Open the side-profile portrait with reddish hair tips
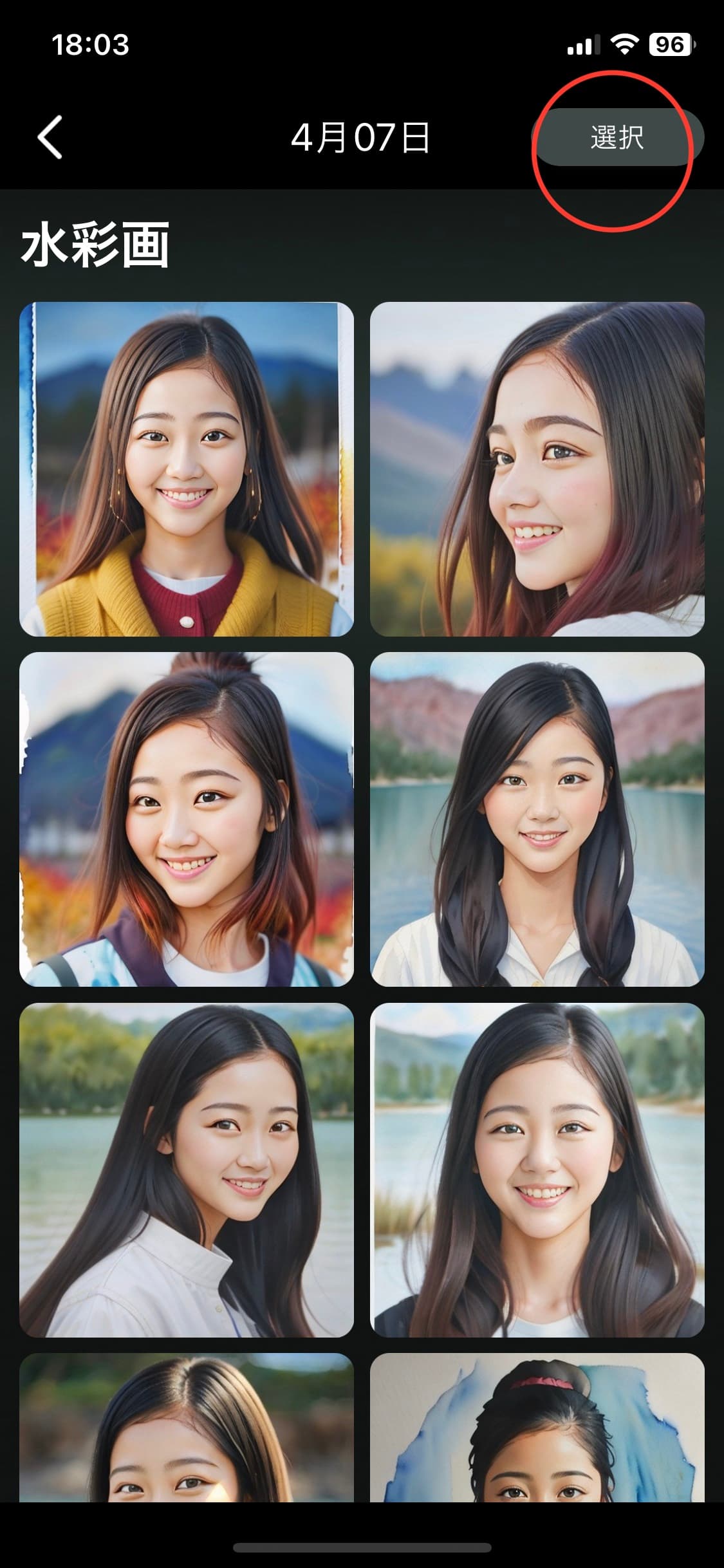724x1568 pixels. point(537,469)
